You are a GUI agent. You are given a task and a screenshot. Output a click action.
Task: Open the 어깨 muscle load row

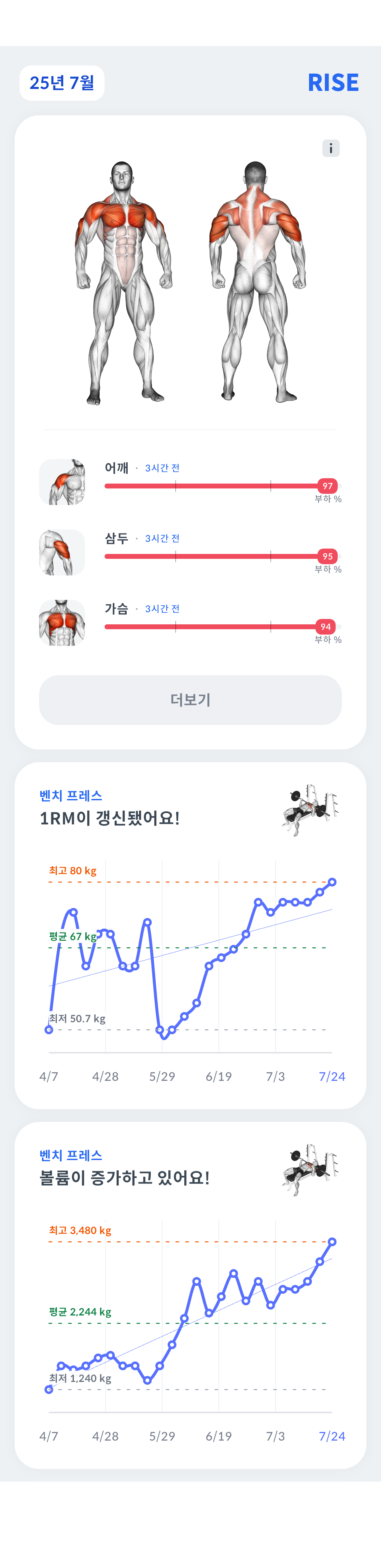tap(190, 482)
